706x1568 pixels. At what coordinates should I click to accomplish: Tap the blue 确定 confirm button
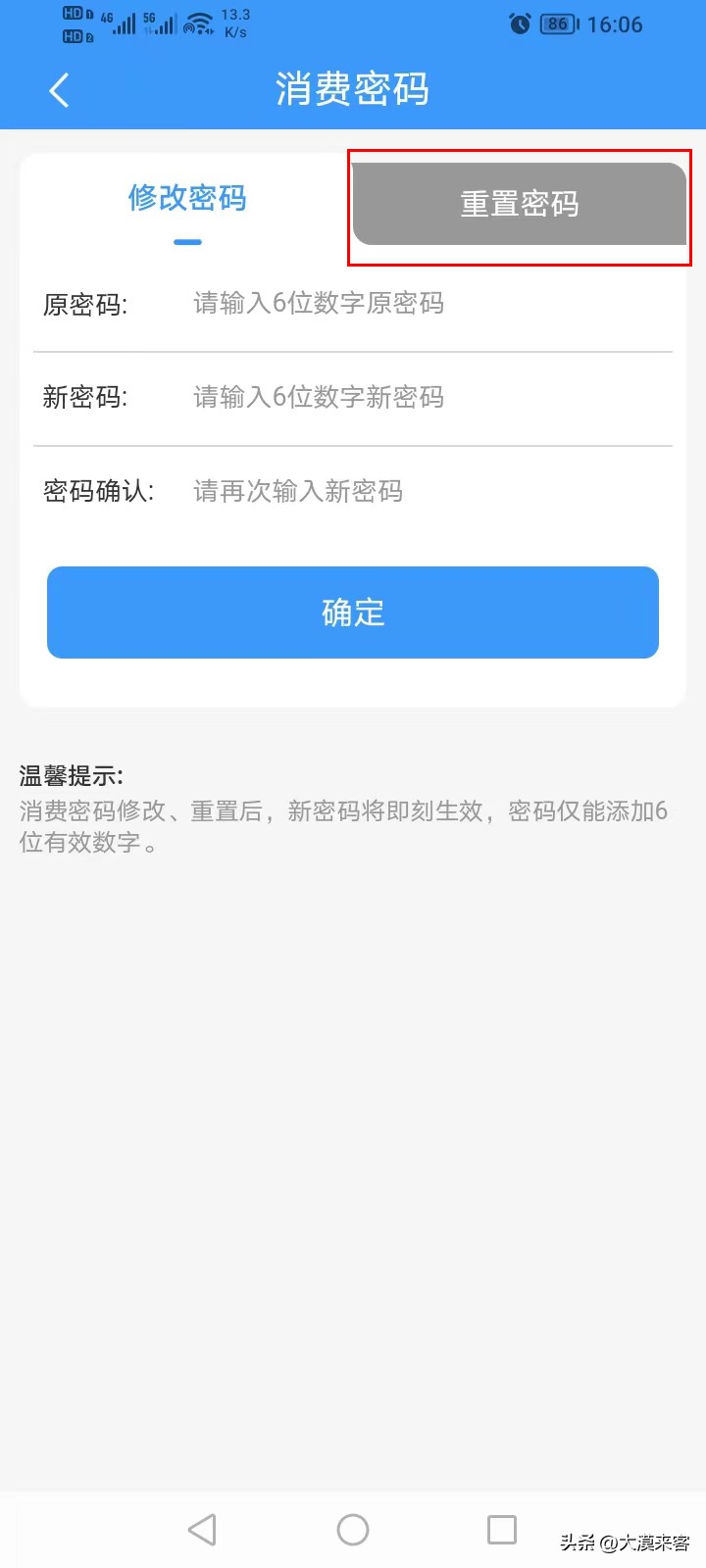[353, 612]
